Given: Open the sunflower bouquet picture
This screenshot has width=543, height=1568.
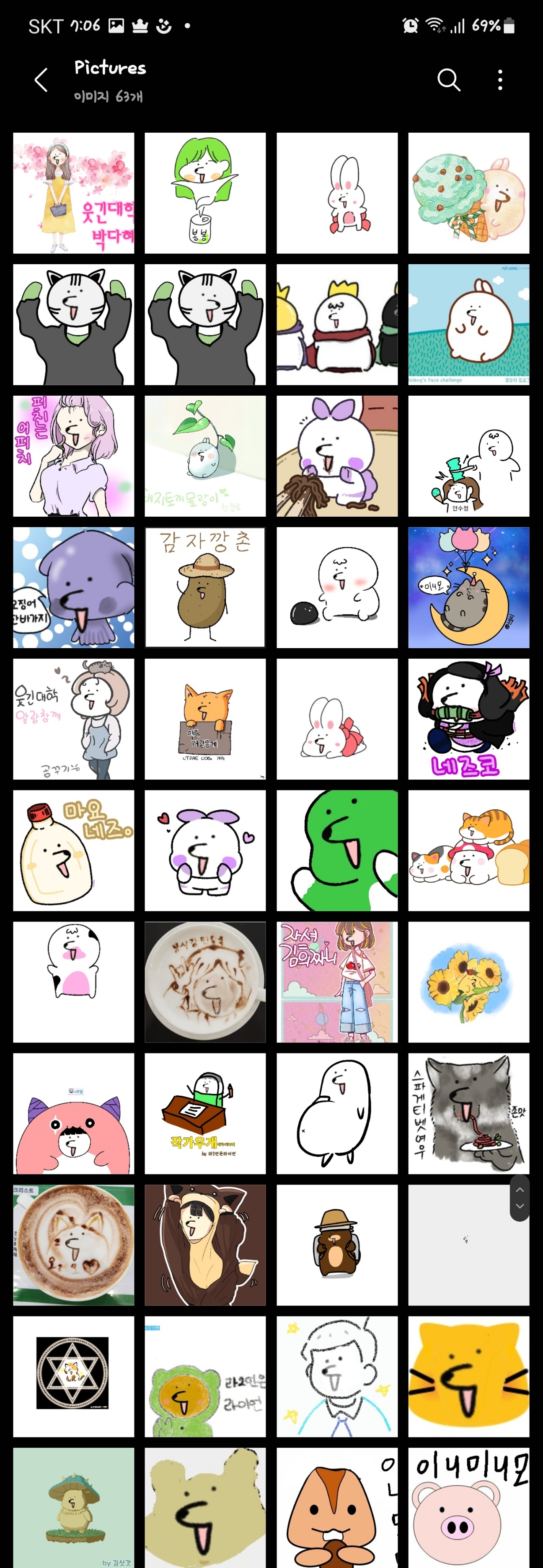Looking at the screenshot, I should 469,982.
